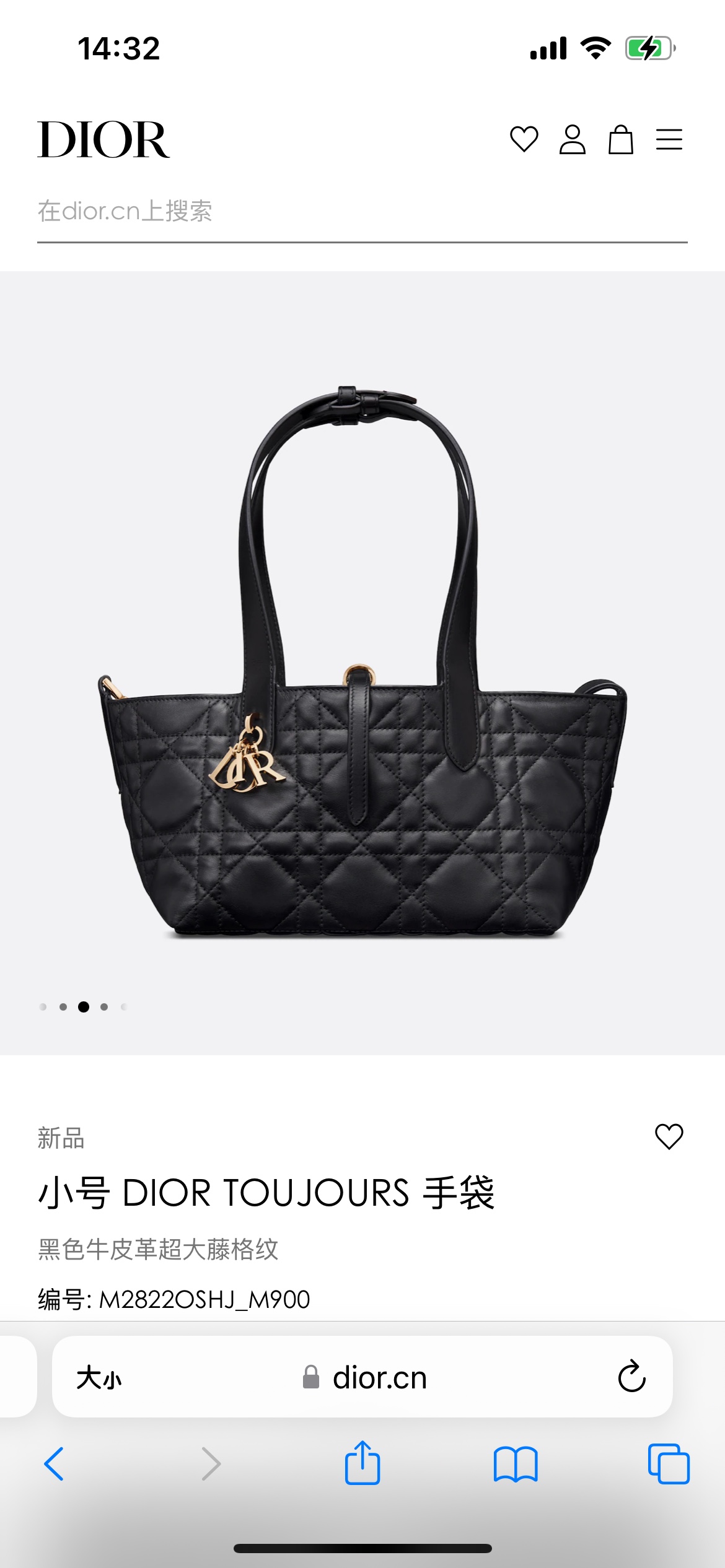Open the account profile icon
This screenshot has width=725, height=1568.
[x=572, y=139]
